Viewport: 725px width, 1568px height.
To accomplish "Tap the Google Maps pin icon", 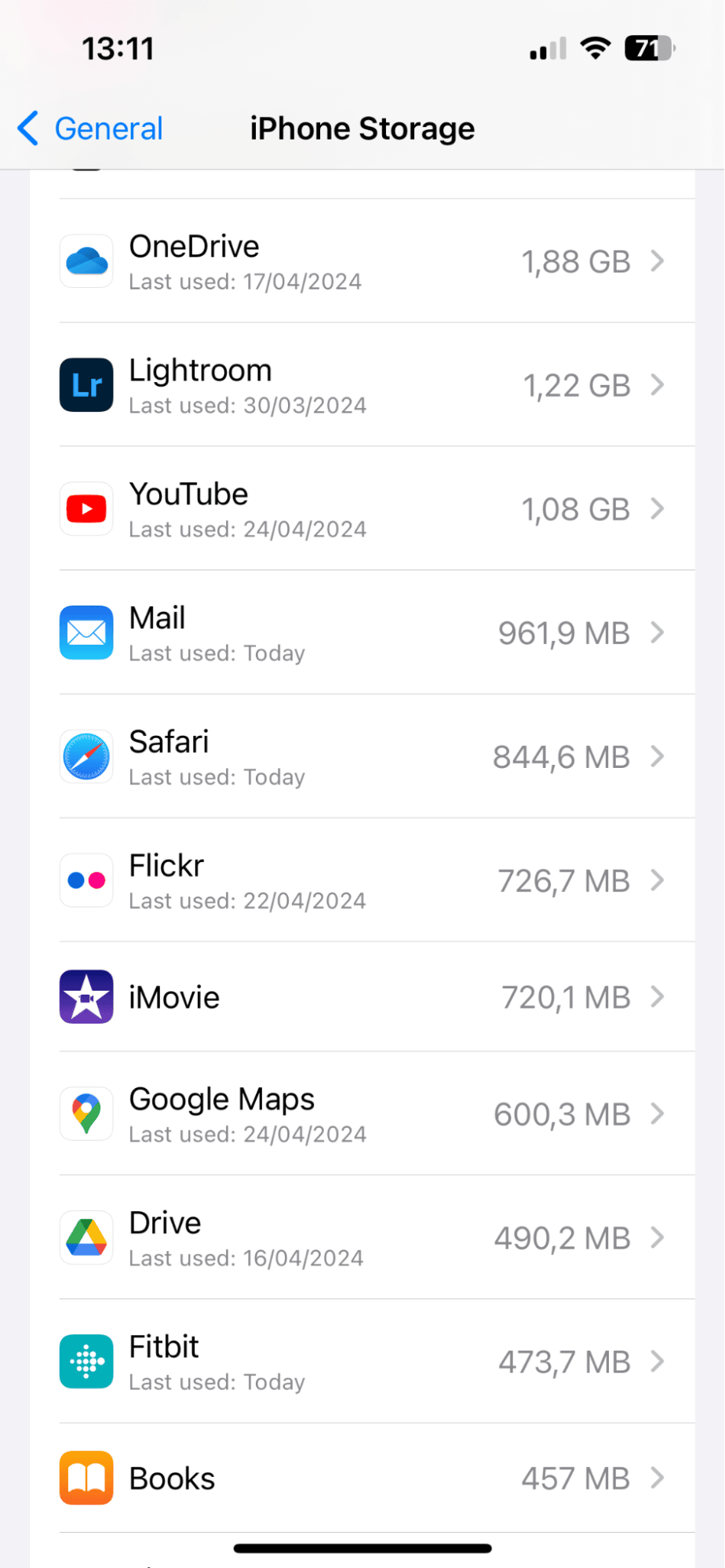I will [86, 1114].
